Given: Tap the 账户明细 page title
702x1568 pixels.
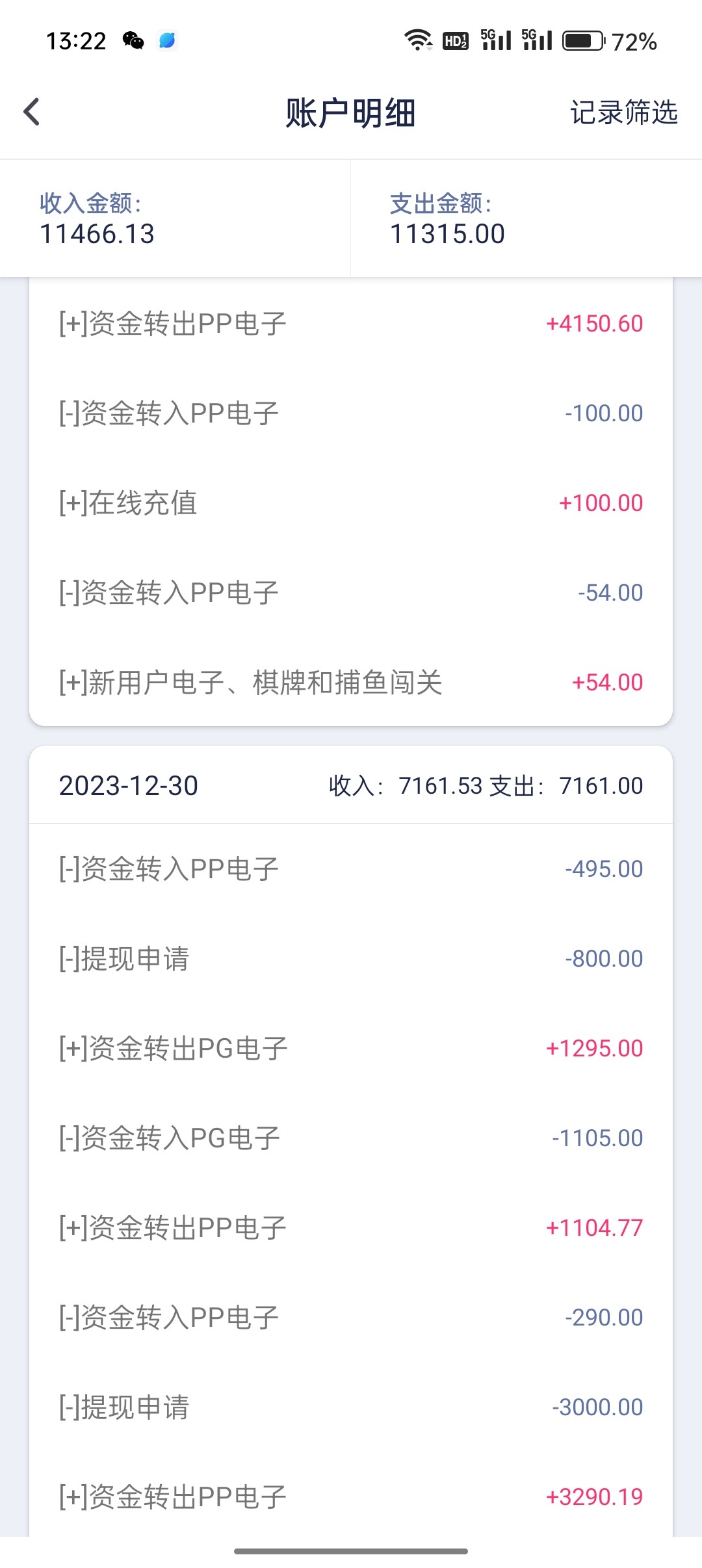Looking at the screenshot, I should [350, 112].
